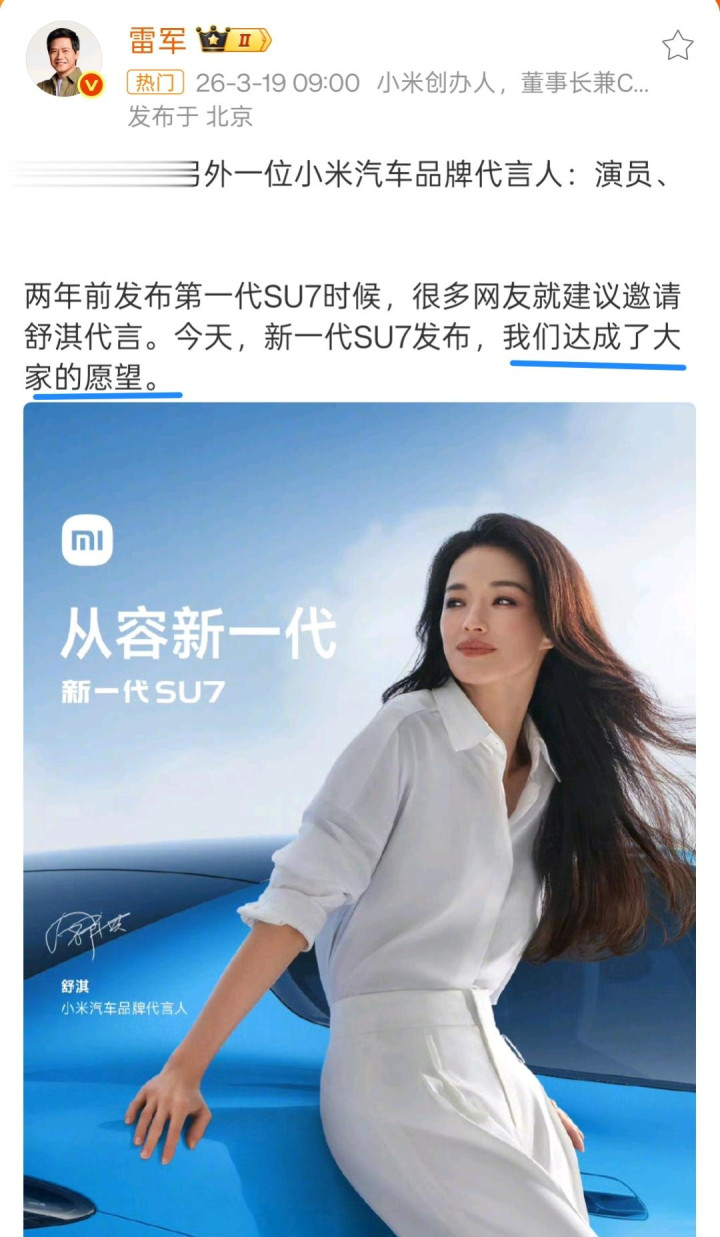Favorite this post with the star icon
This screenshot has width=720, height=1237.
point(677,45)
